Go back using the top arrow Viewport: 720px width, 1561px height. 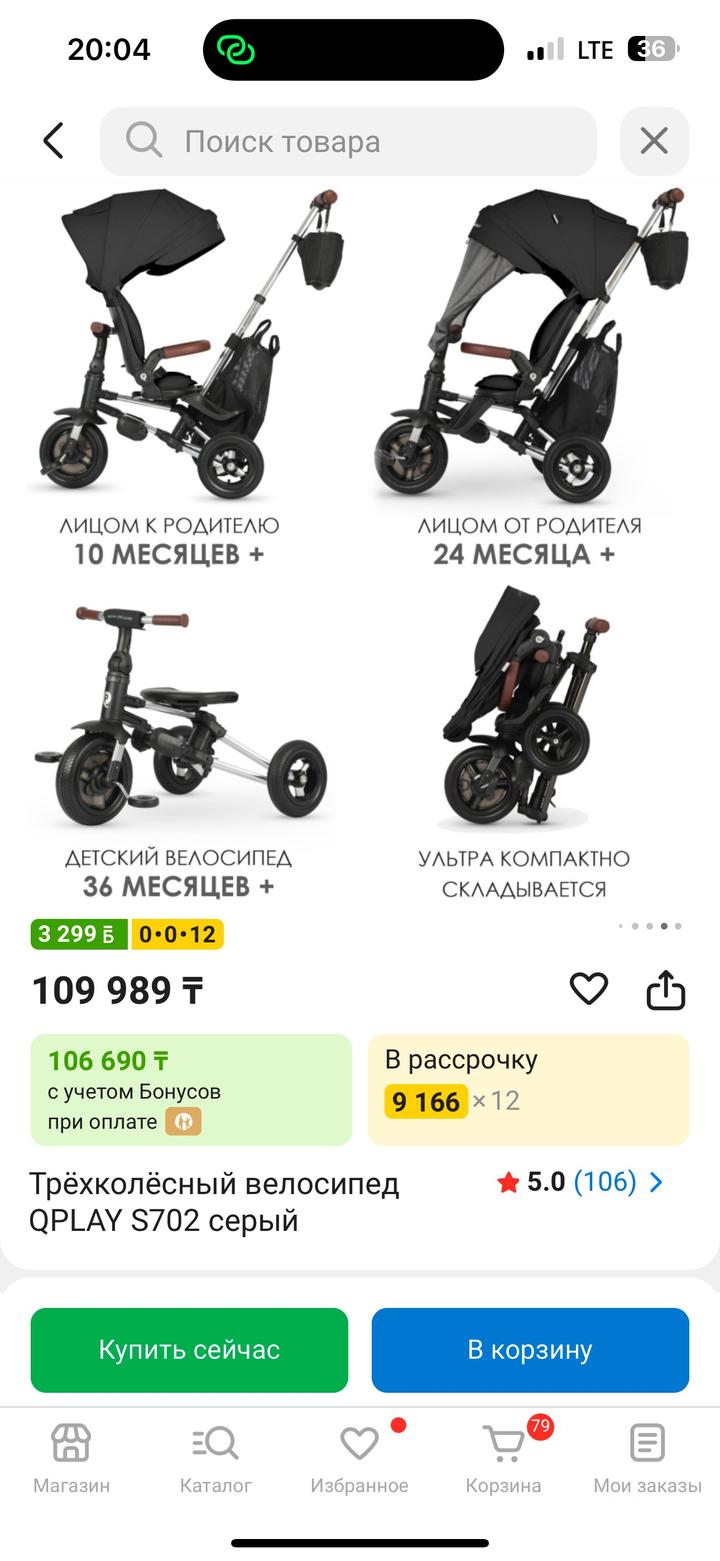point(54,141)
